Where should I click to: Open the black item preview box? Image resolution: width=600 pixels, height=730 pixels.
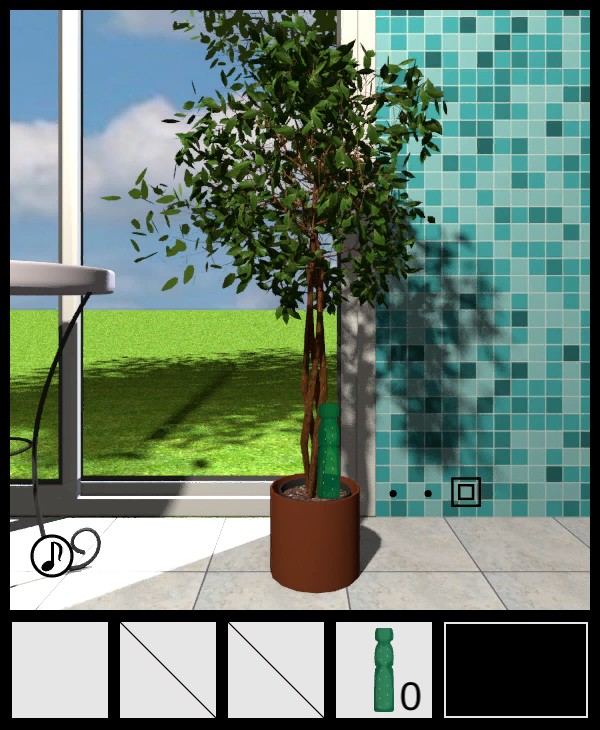tap(516, 669)
